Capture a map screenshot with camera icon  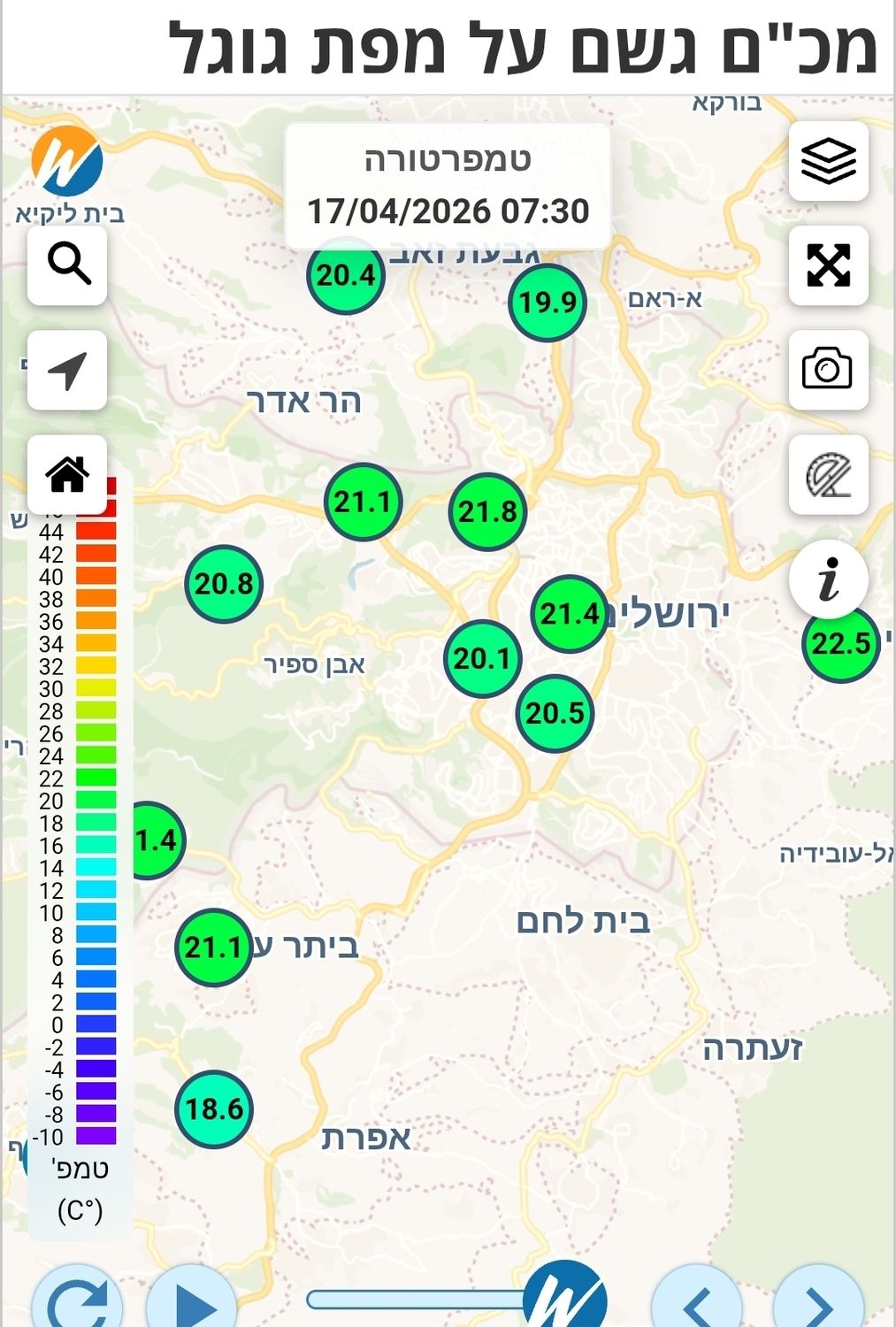click(828, 369)
